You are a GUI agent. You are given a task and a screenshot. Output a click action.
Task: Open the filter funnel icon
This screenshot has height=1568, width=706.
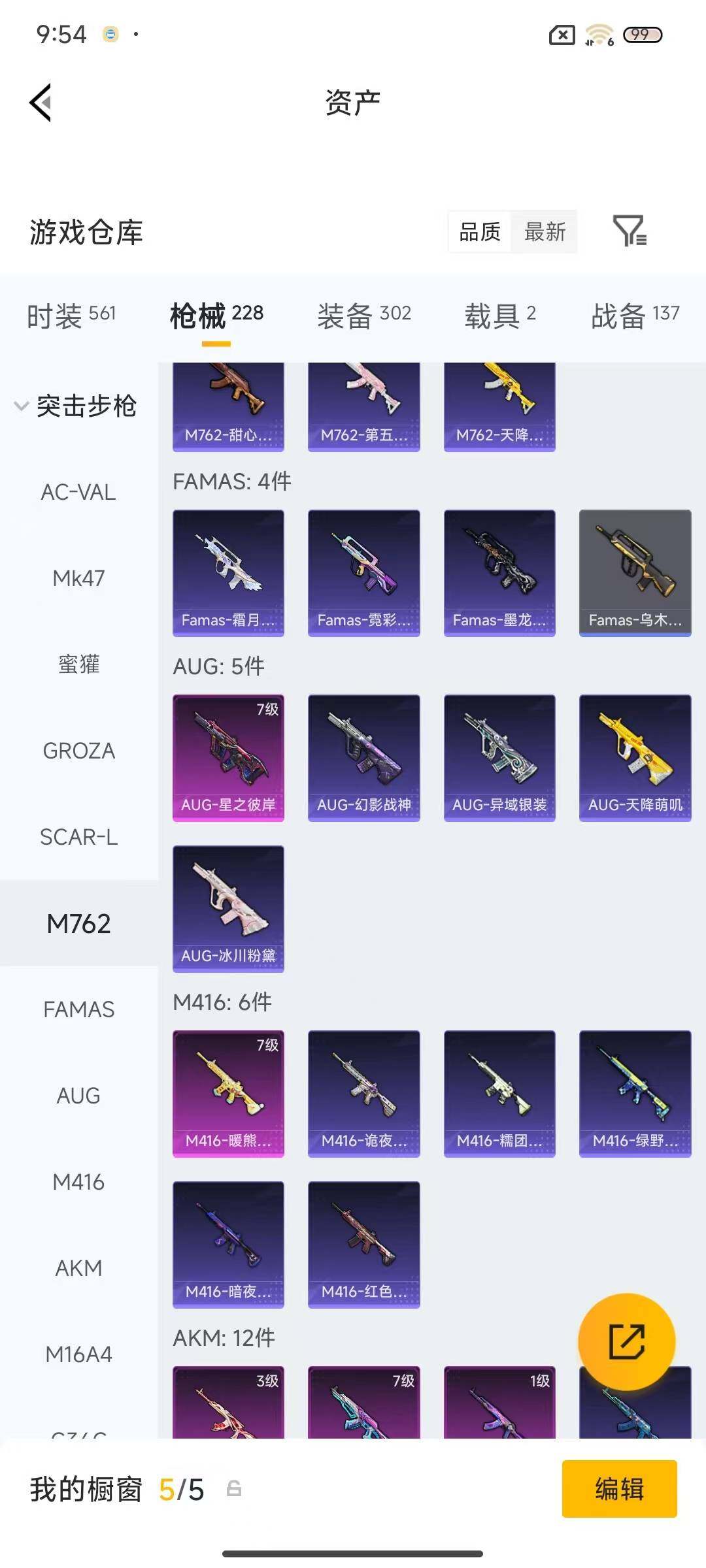pyautogui.click(x=629, y=231)
